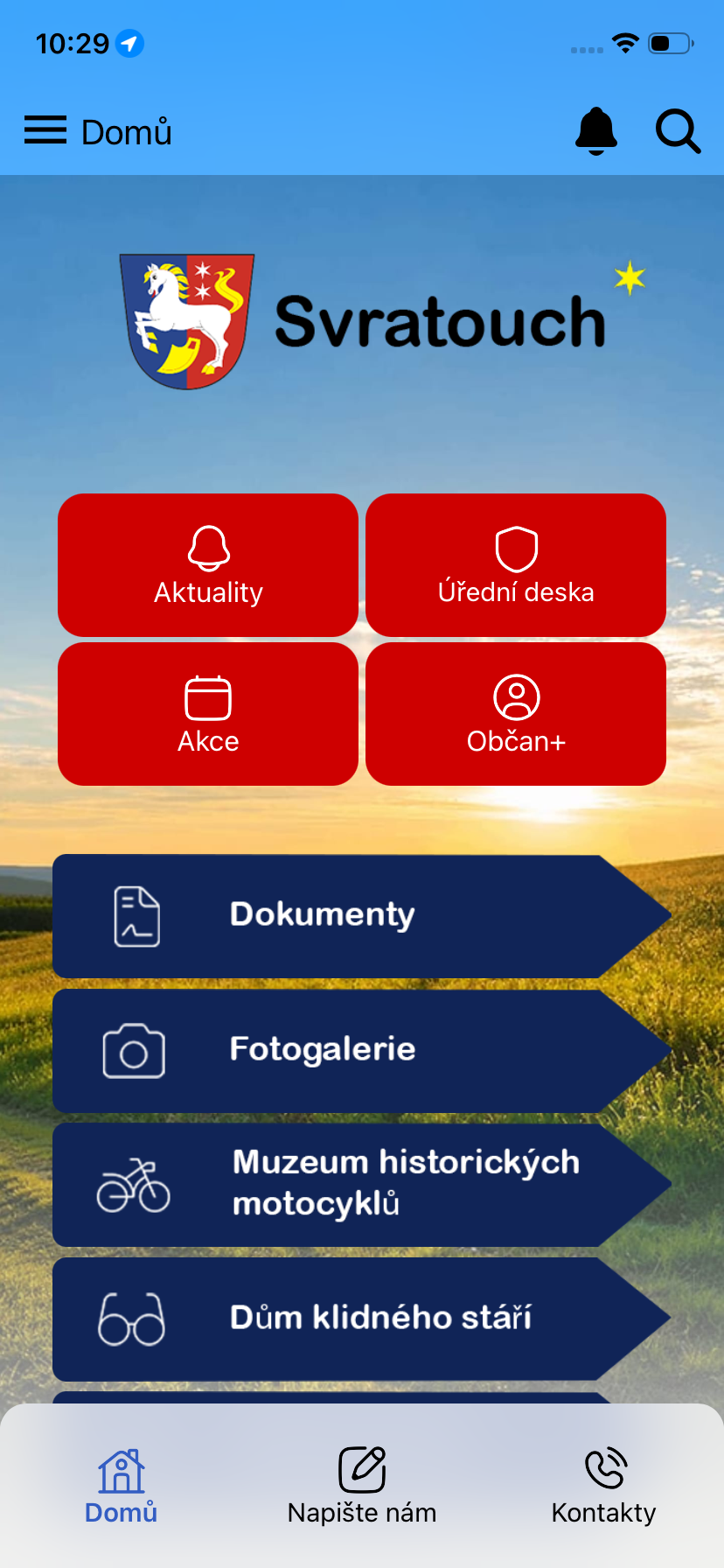724x1568 pixels.
Task: Select Dům klidného stáří
Action: tap(362, 1319)
